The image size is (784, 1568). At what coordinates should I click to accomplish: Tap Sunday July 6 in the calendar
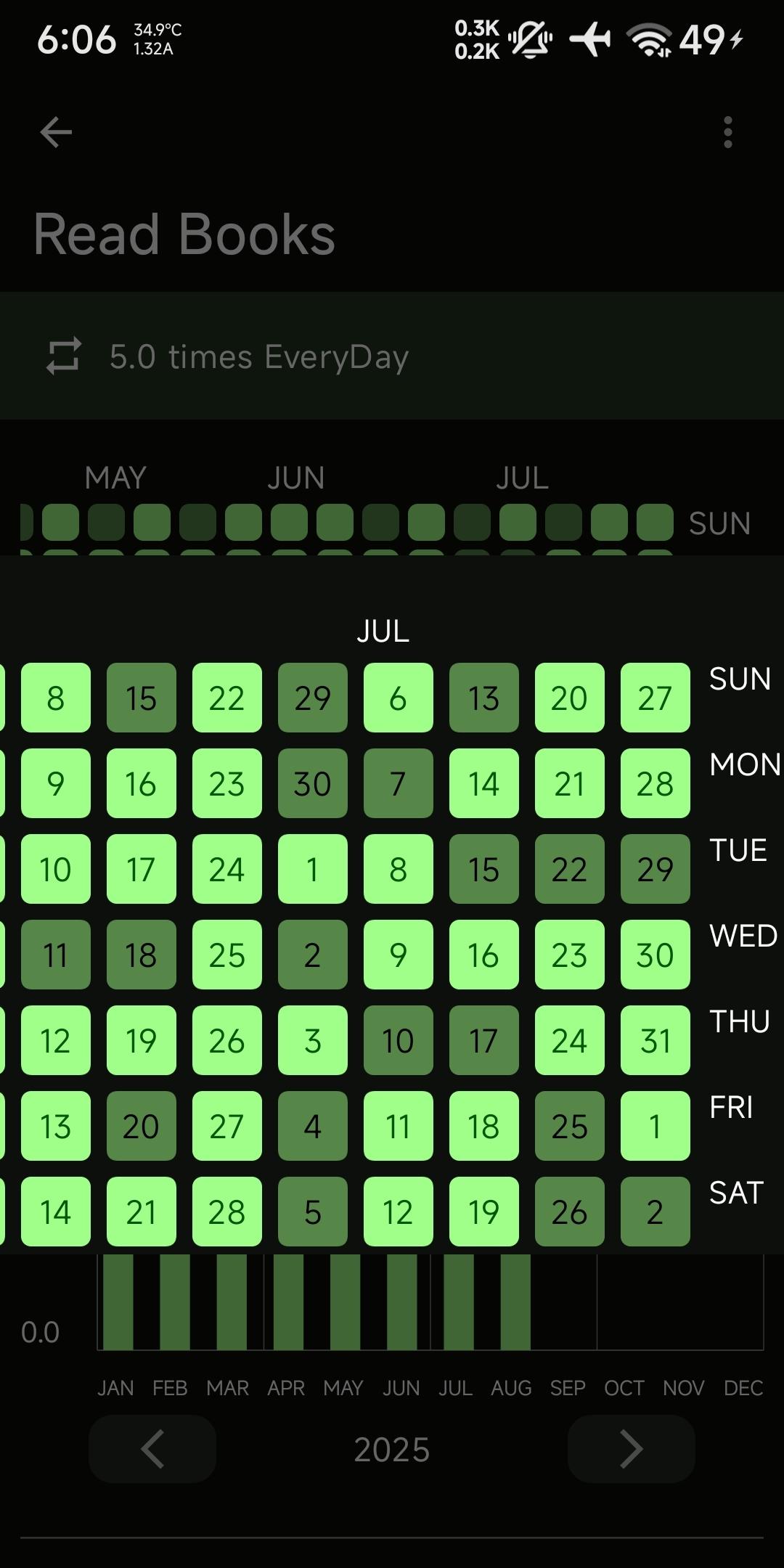(x=398, y=698)
